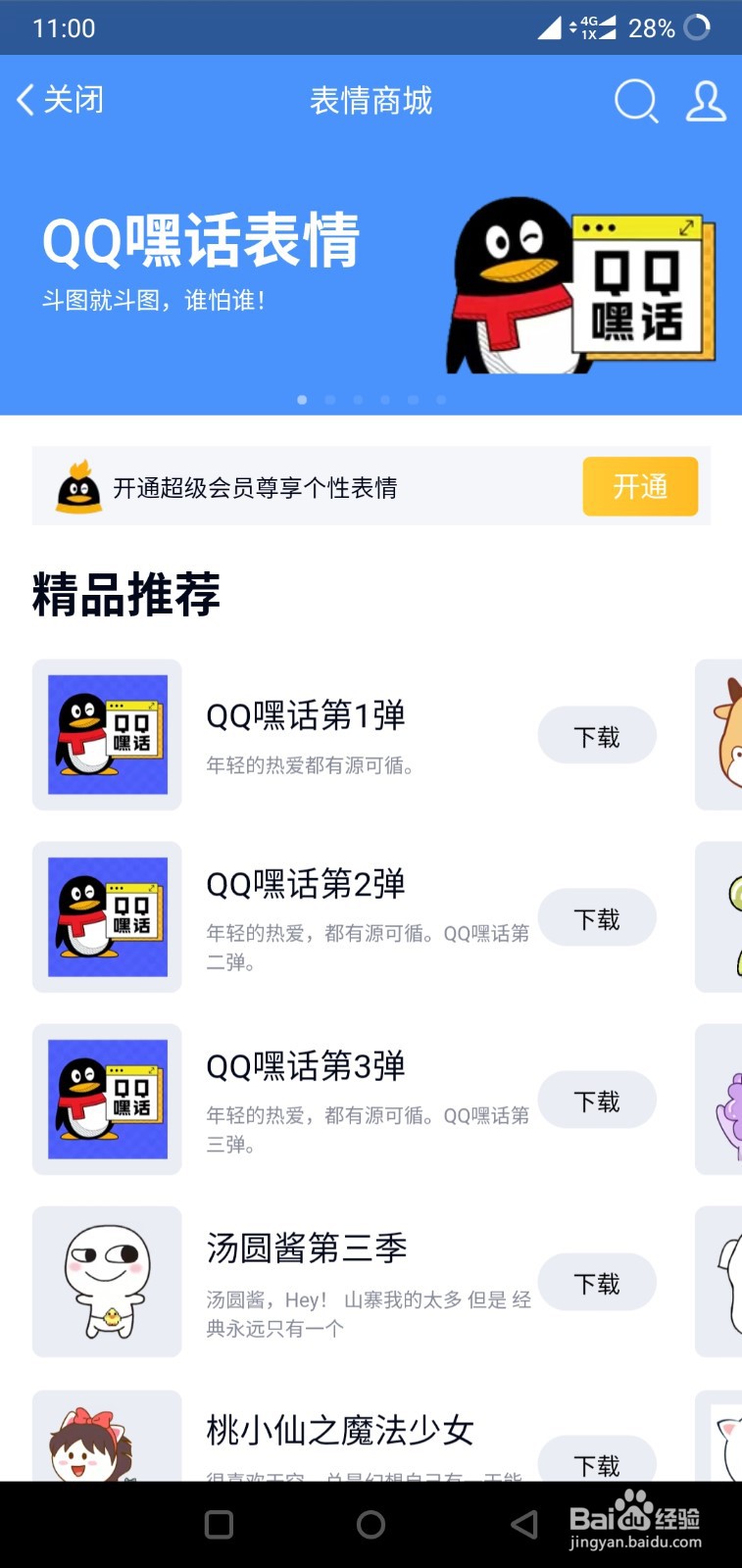This screenshot has width=742, height=1568.
Task: Tap the 精品推荐 section heading
Action: click(x=124, y=594)
